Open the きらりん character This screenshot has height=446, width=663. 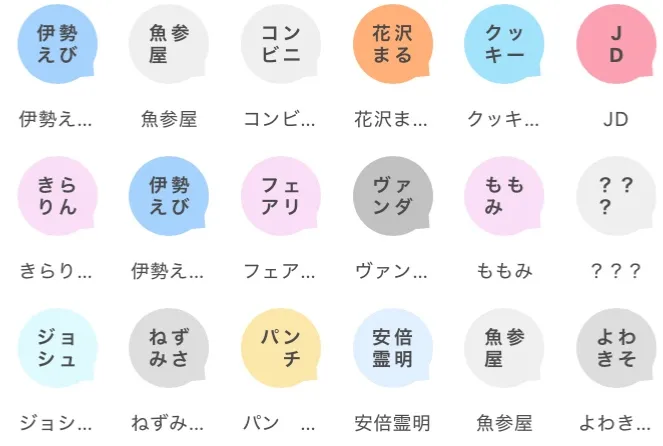(57, 196)
